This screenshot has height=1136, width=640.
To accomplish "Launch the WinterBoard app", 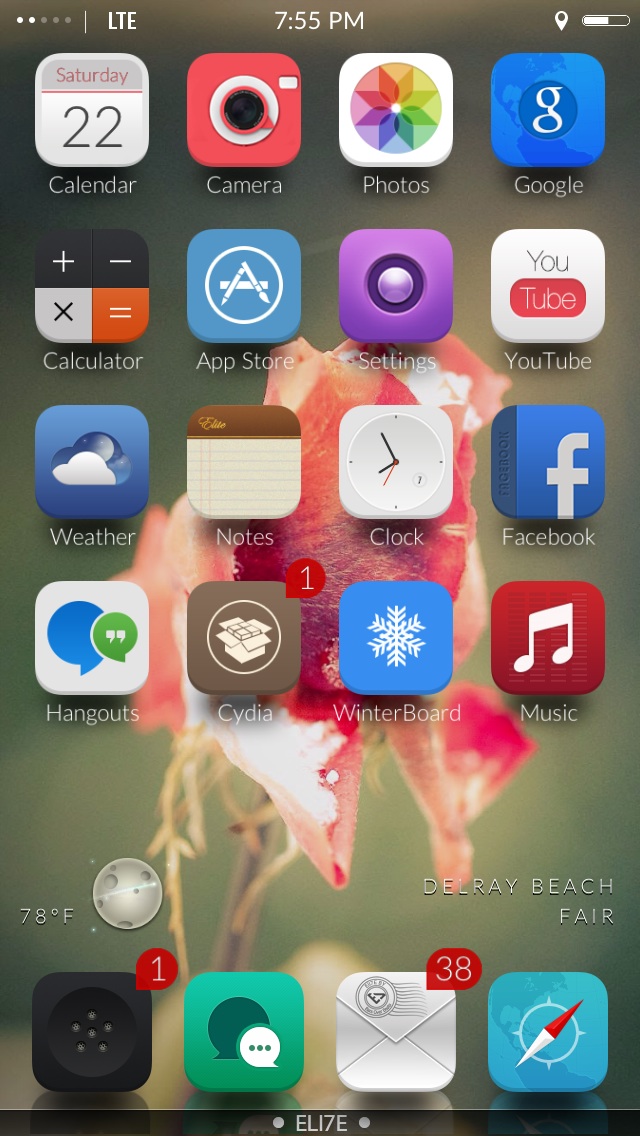I will [396, 638].
